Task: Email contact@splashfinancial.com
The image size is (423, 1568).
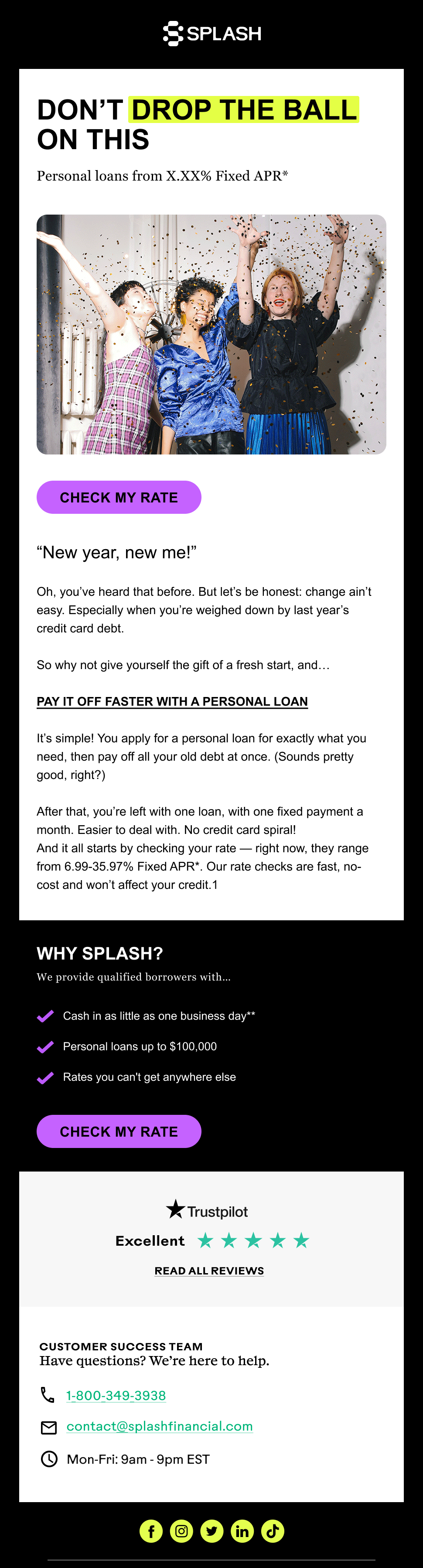Action: [x=160, y=1426]
